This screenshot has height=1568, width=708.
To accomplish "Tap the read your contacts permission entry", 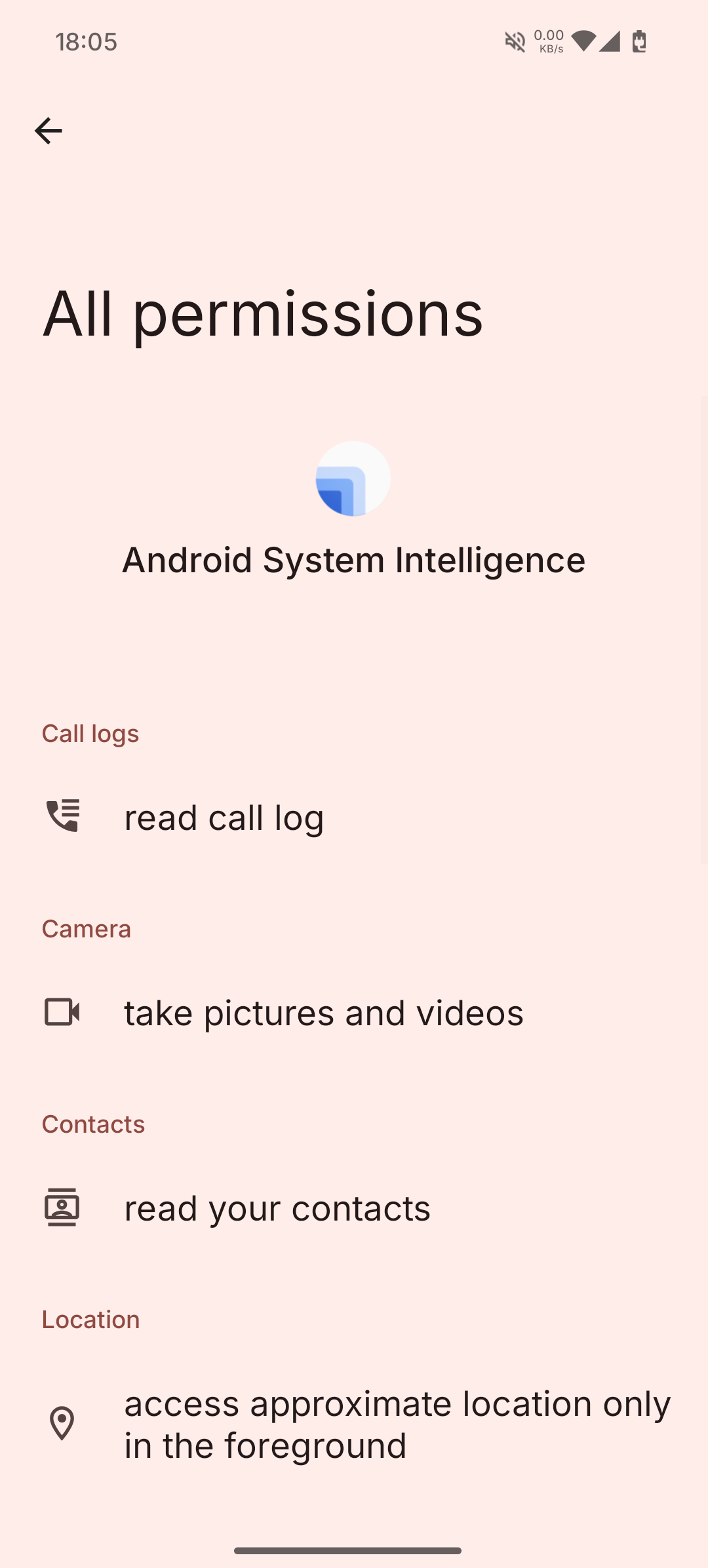I will [x=277, y=1207].
